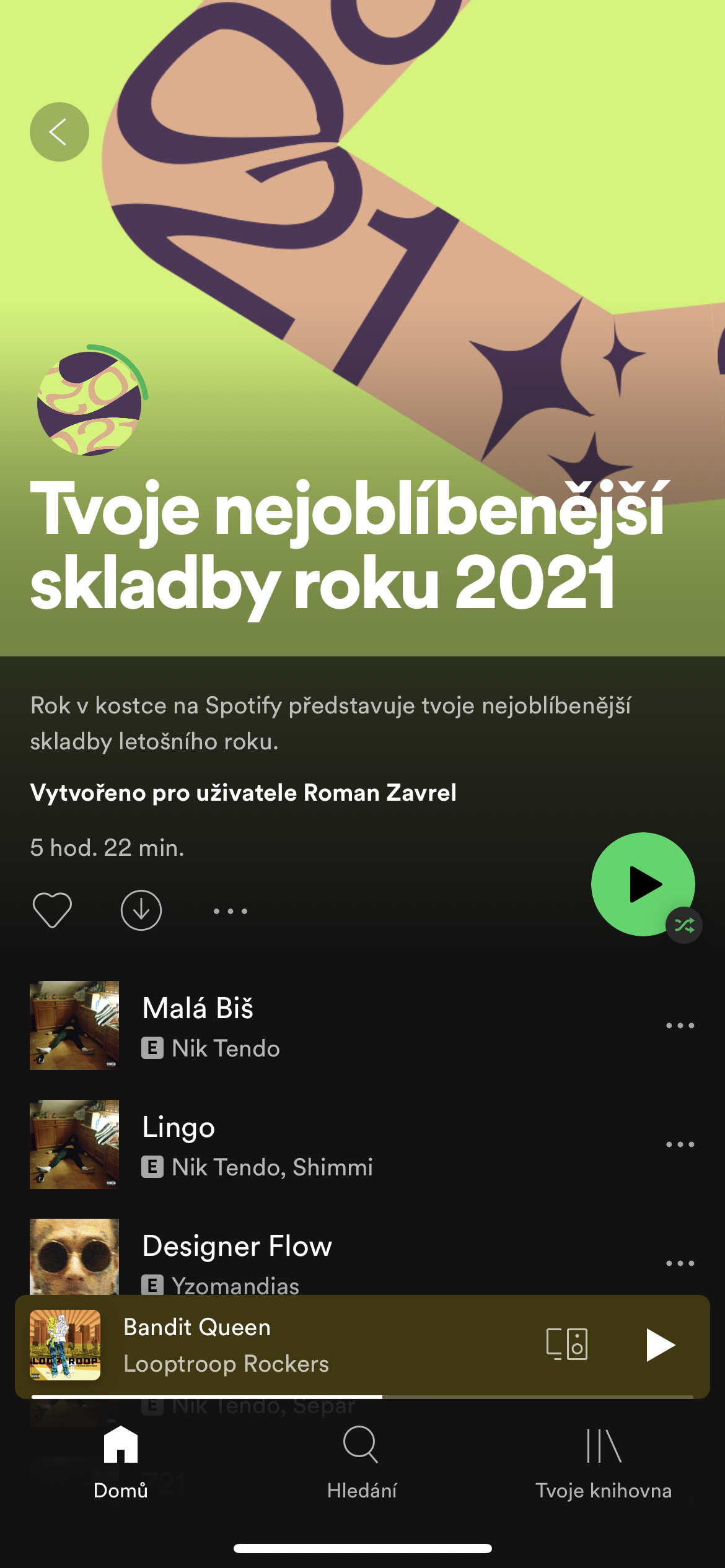Switch to the Domů tab
Viewport: 725px width, 1568px height.
(x=121, y=1461)
